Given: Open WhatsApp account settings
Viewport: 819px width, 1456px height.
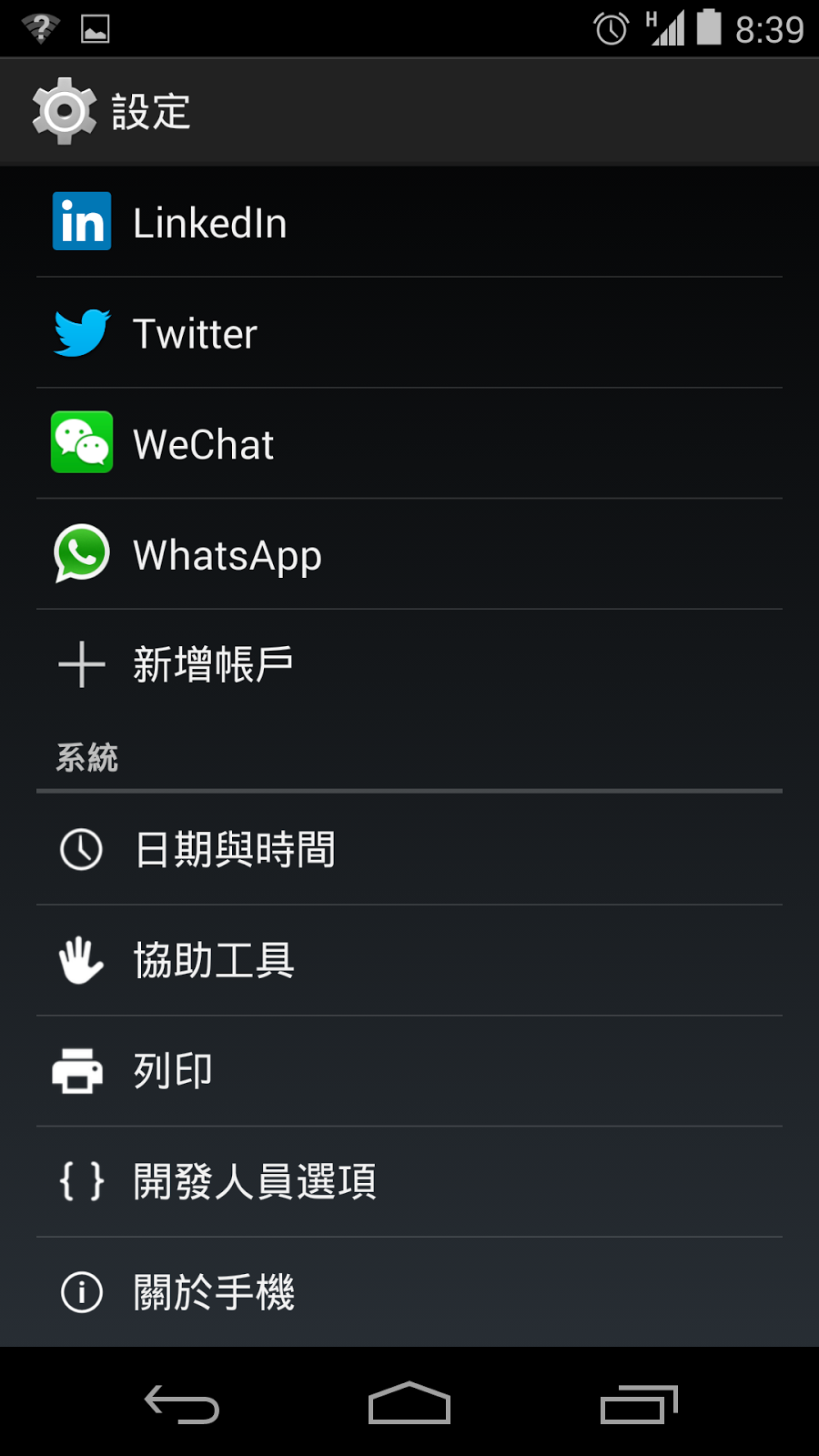Looking at the screenshot, I should click(409, 555).
